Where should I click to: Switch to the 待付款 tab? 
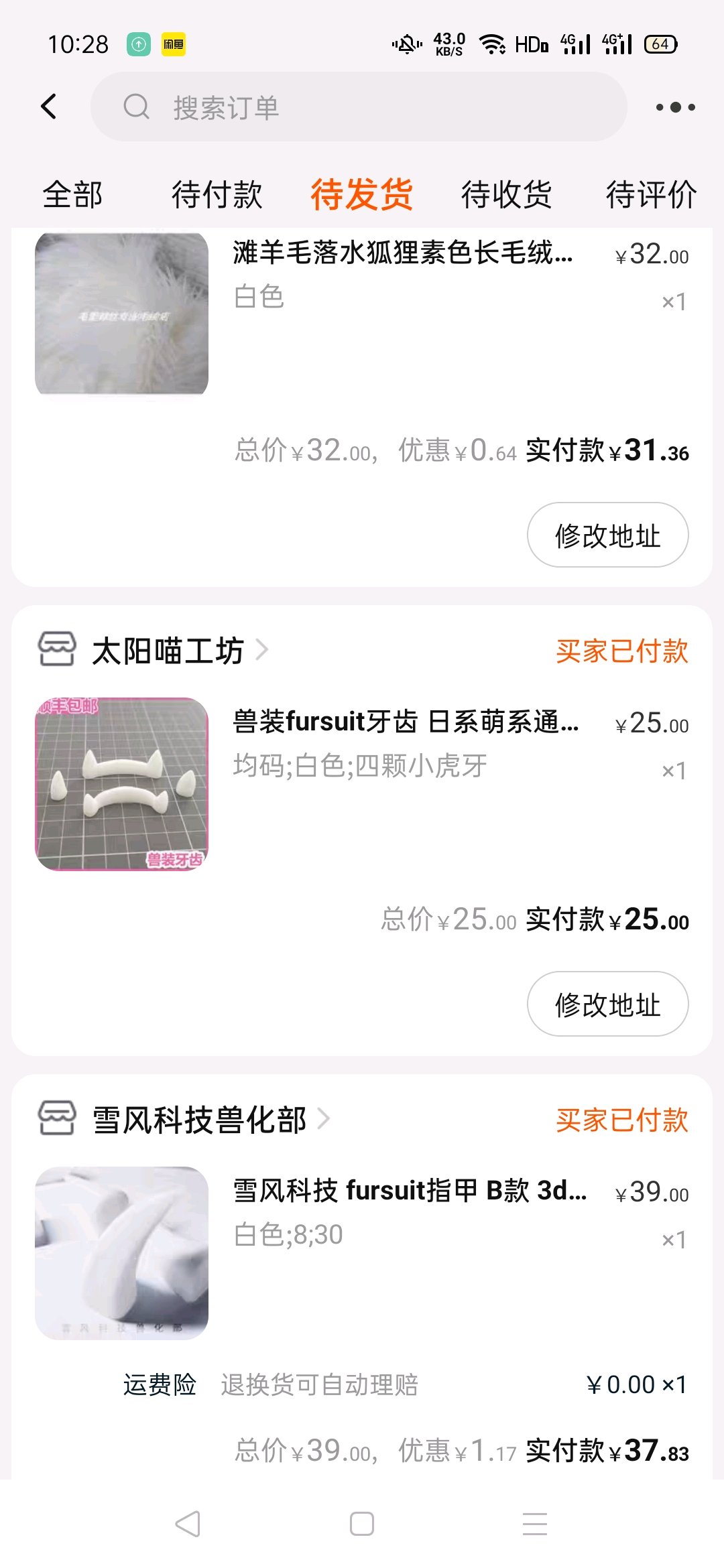(x=217, y=195)
